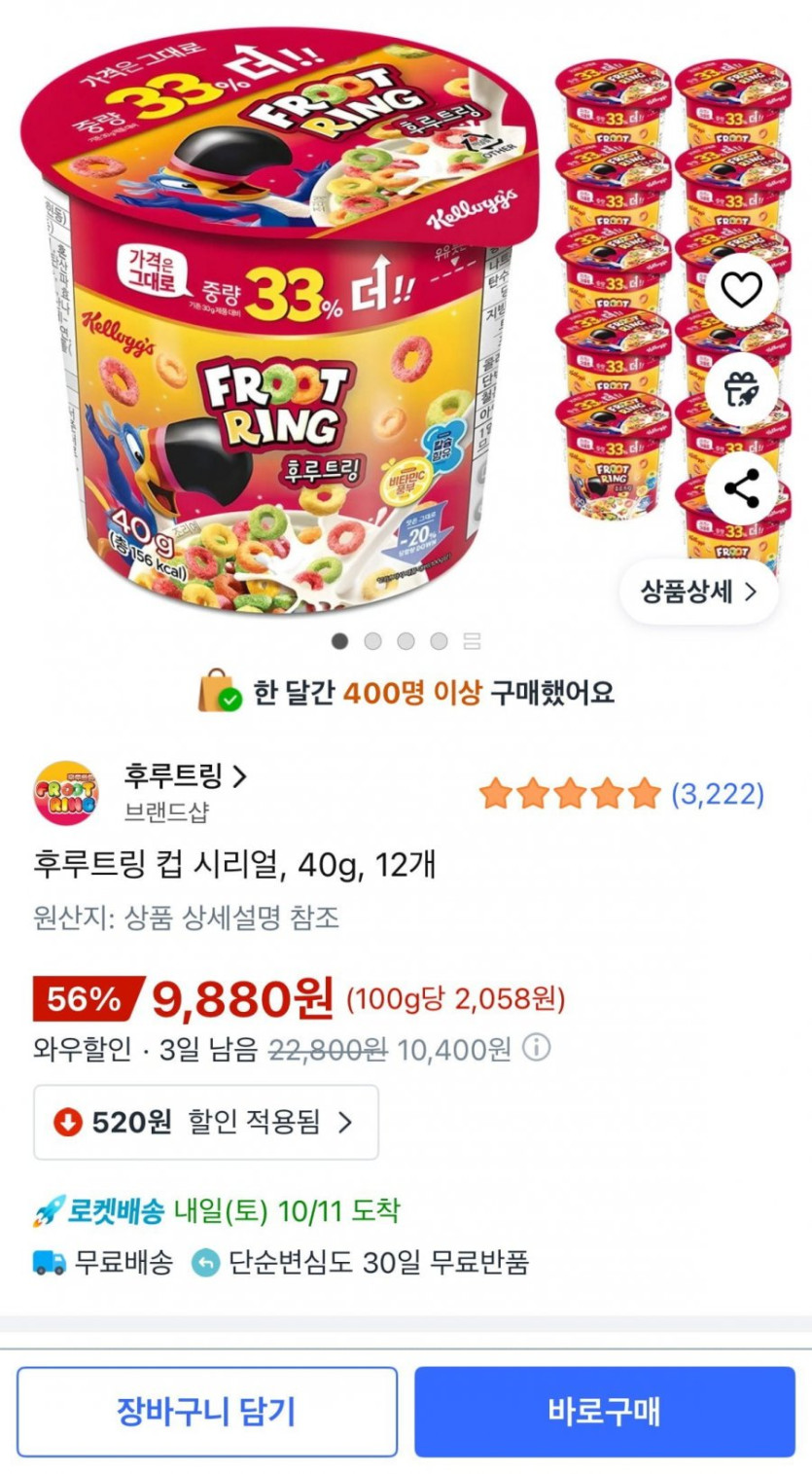Buy now with 바로구매 button
This screenshot has height=1474, width=812.
[x=605, y=1411]
